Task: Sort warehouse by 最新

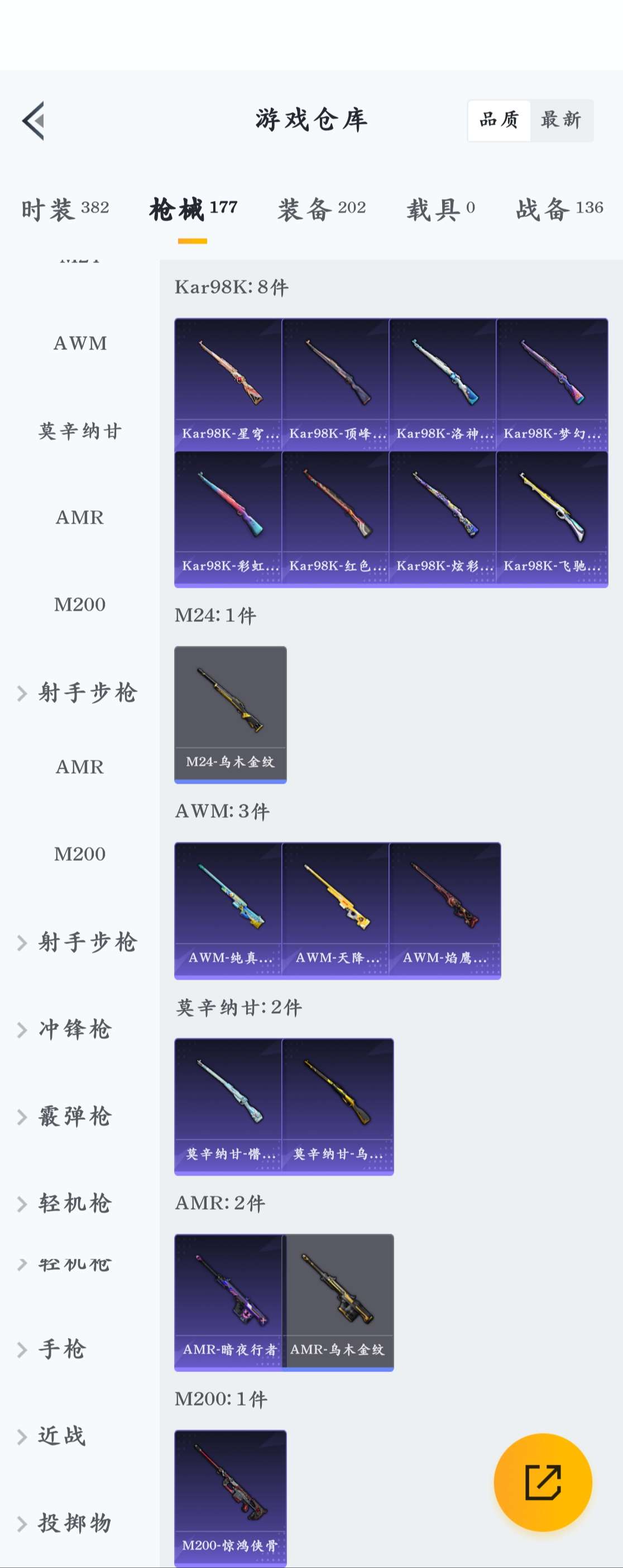Action: click(x=561, y=120)
